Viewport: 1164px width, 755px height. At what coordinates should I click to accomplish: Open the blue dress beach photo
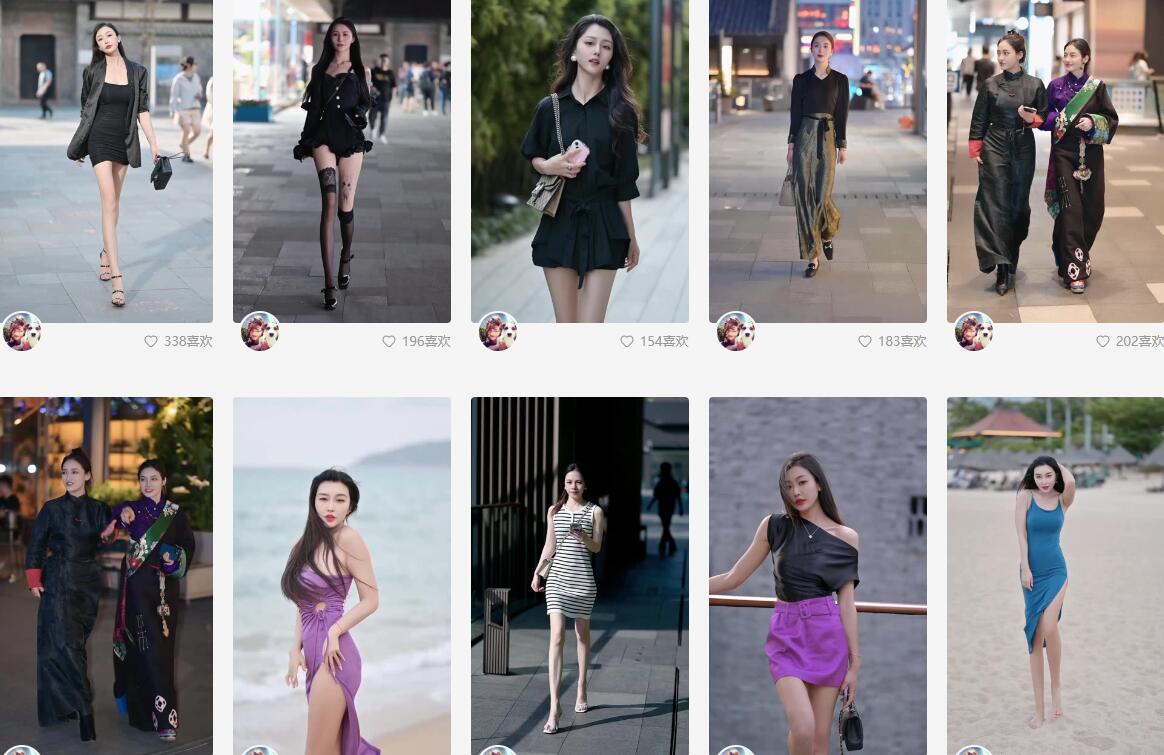[x=1055, y=575]
